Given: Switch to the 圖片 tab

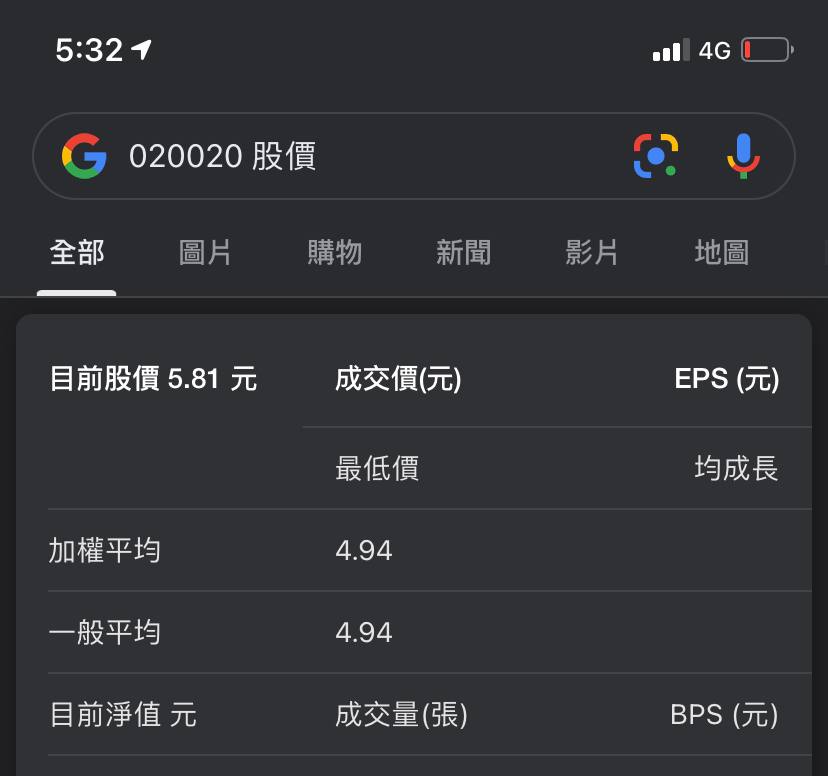Looking at the screenshot, I should pos(205,253).
